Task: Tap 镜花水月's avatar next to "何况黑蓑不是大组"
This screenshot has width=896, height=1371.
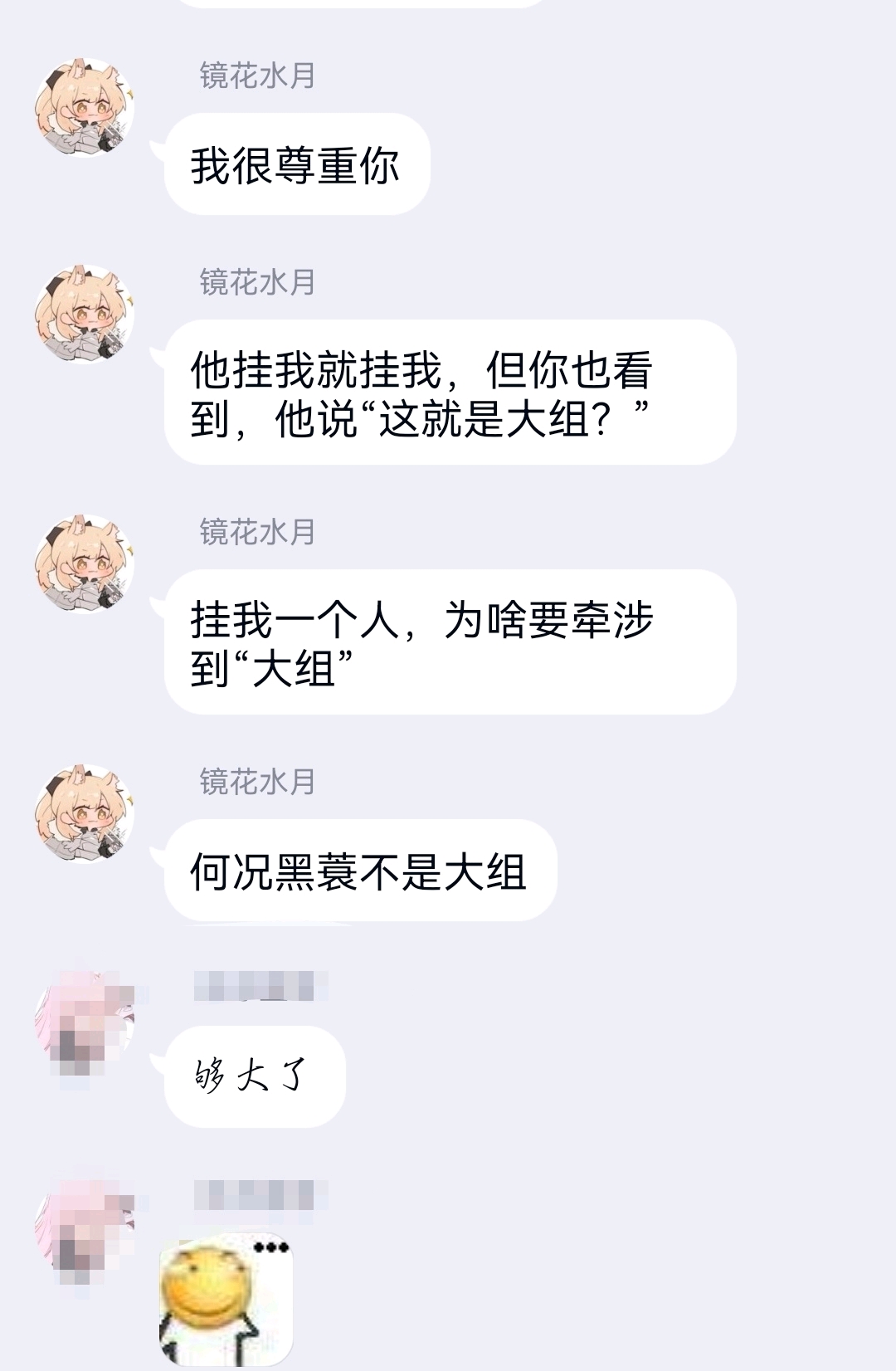Action: [84, 813]
